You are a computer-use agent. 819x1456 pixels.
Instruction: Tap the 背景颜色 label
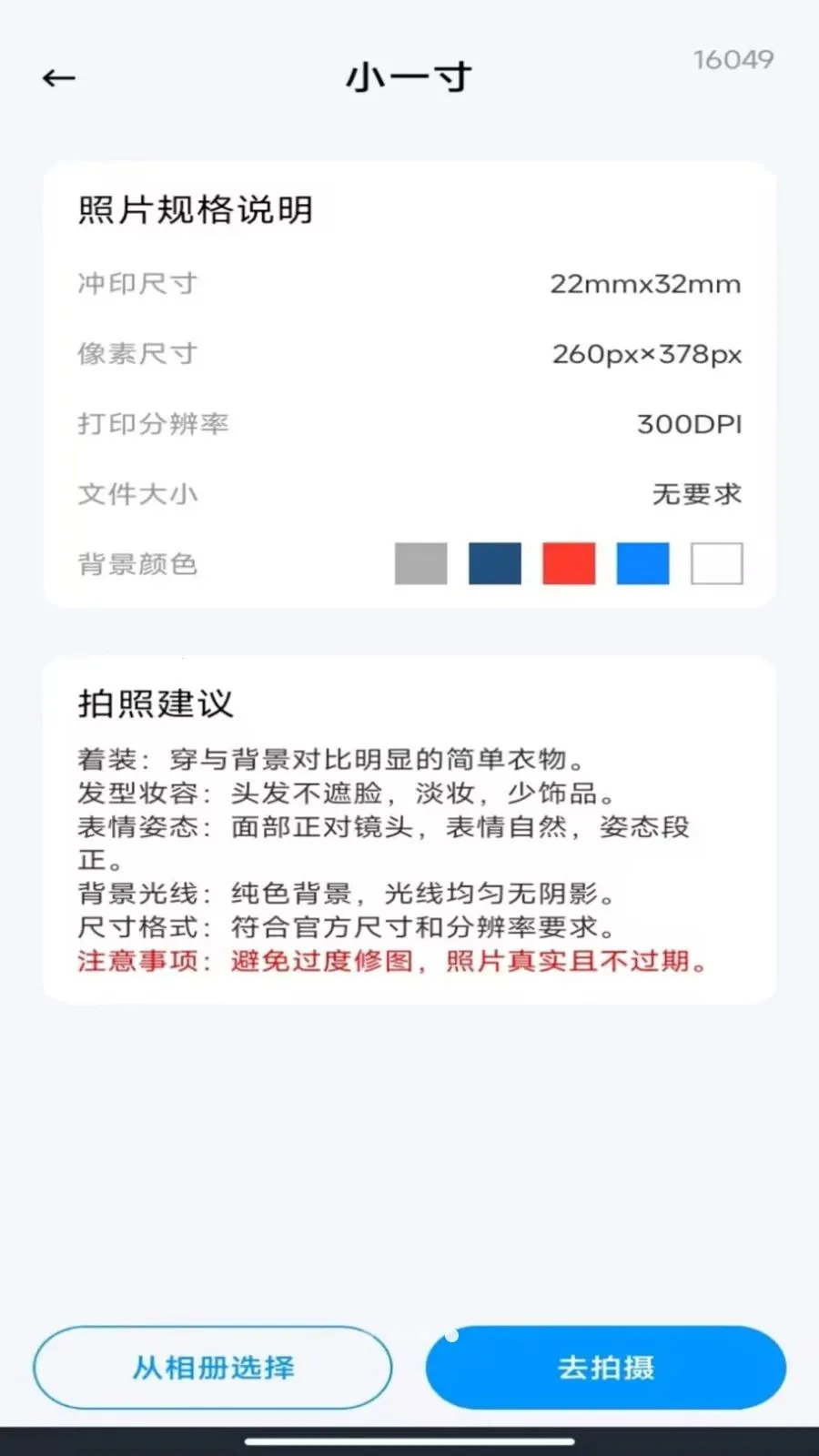(x=136, y=564)
